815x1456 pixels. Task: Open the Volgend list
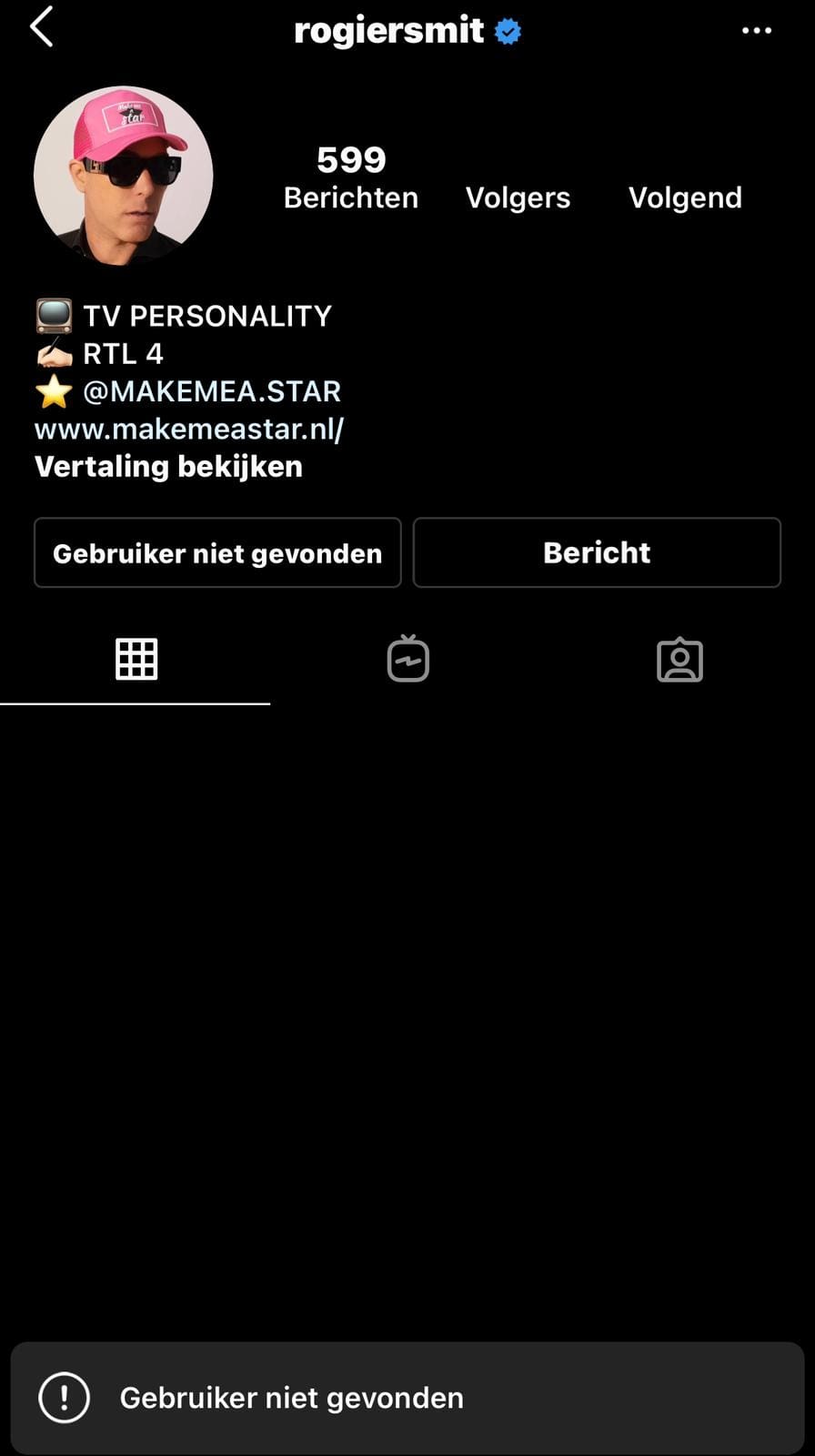point(685,197)
